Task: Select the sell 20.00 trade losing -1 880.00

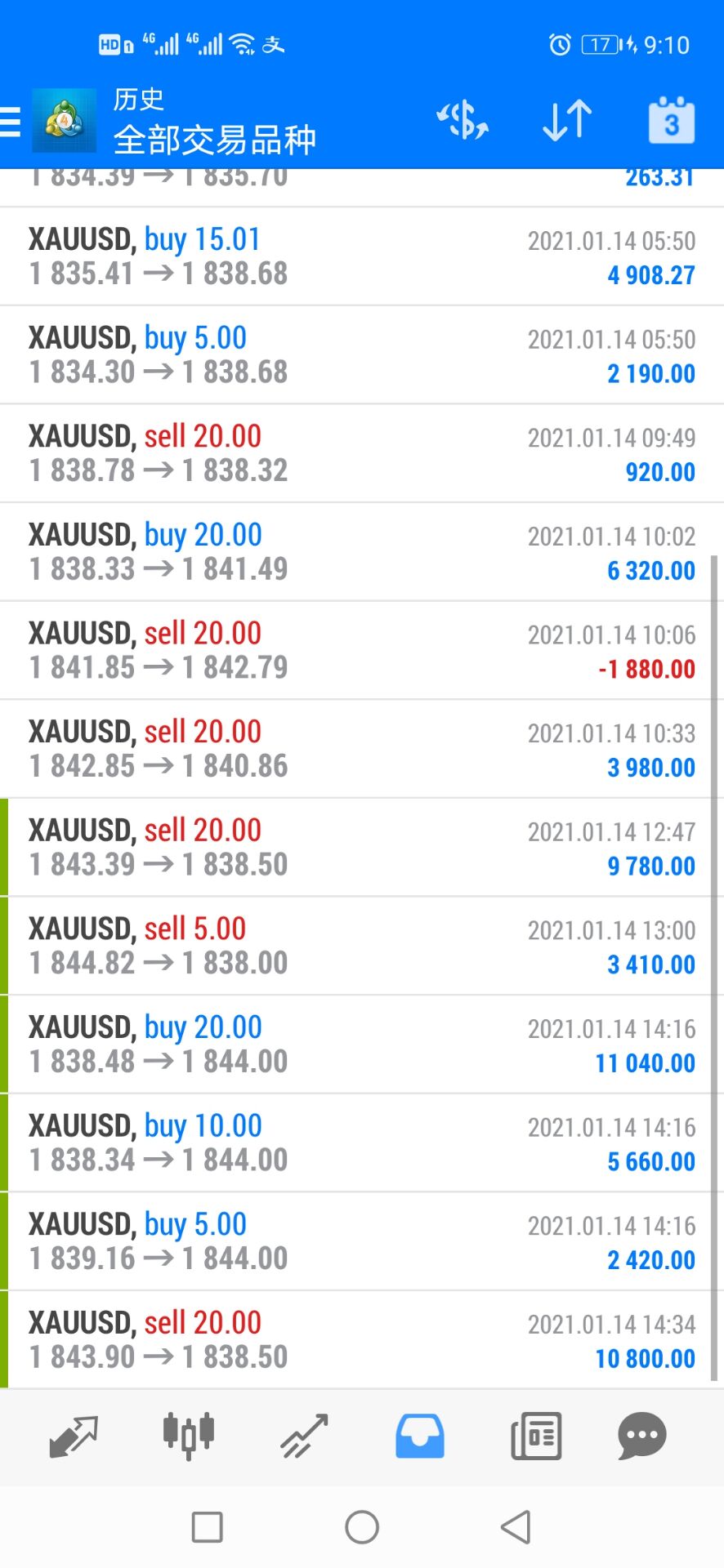Action: (361, 650)
